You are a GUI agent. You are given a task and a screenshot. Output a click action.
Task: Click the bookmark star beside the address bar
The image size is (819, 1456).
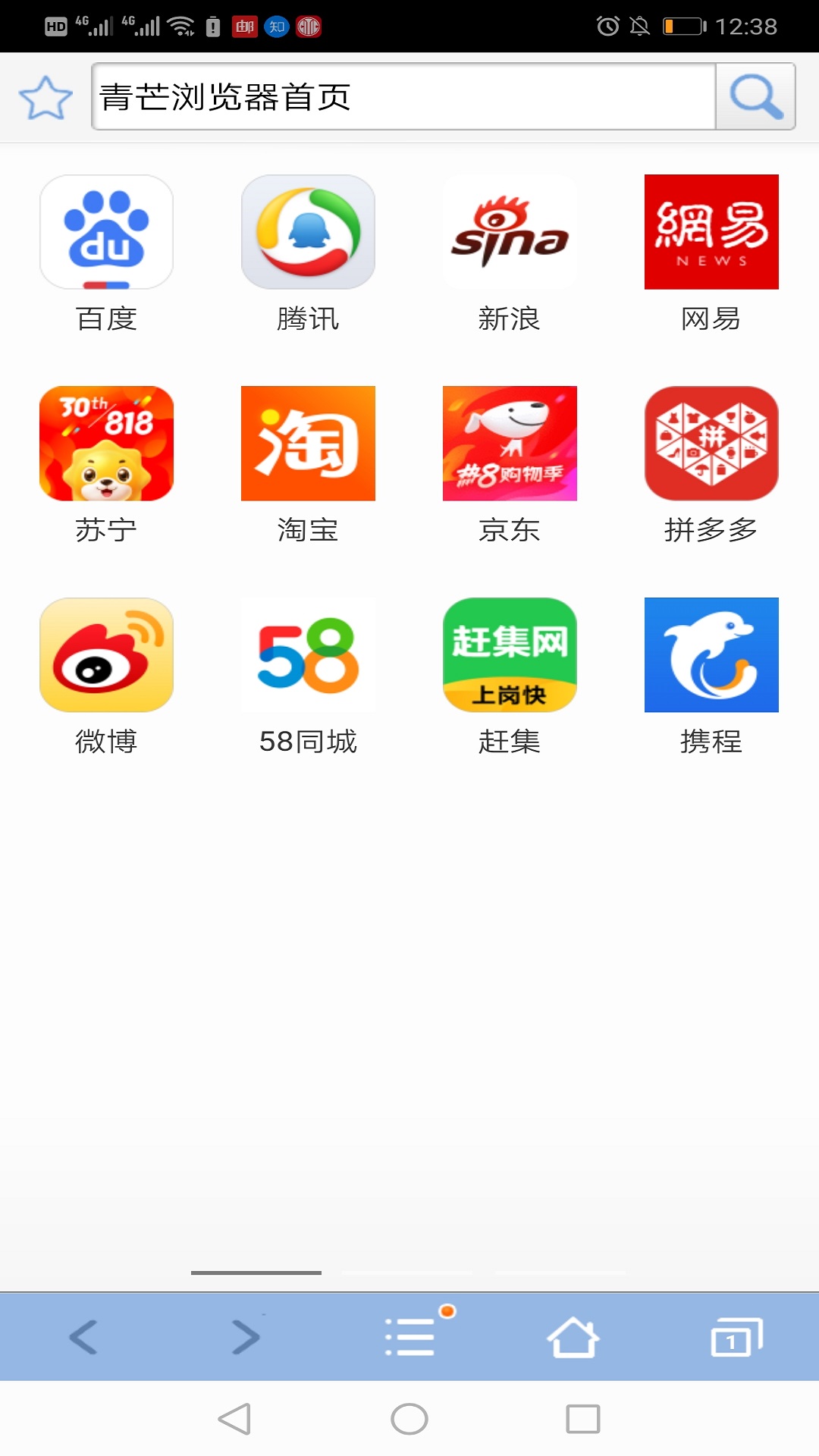click(43, 96)
